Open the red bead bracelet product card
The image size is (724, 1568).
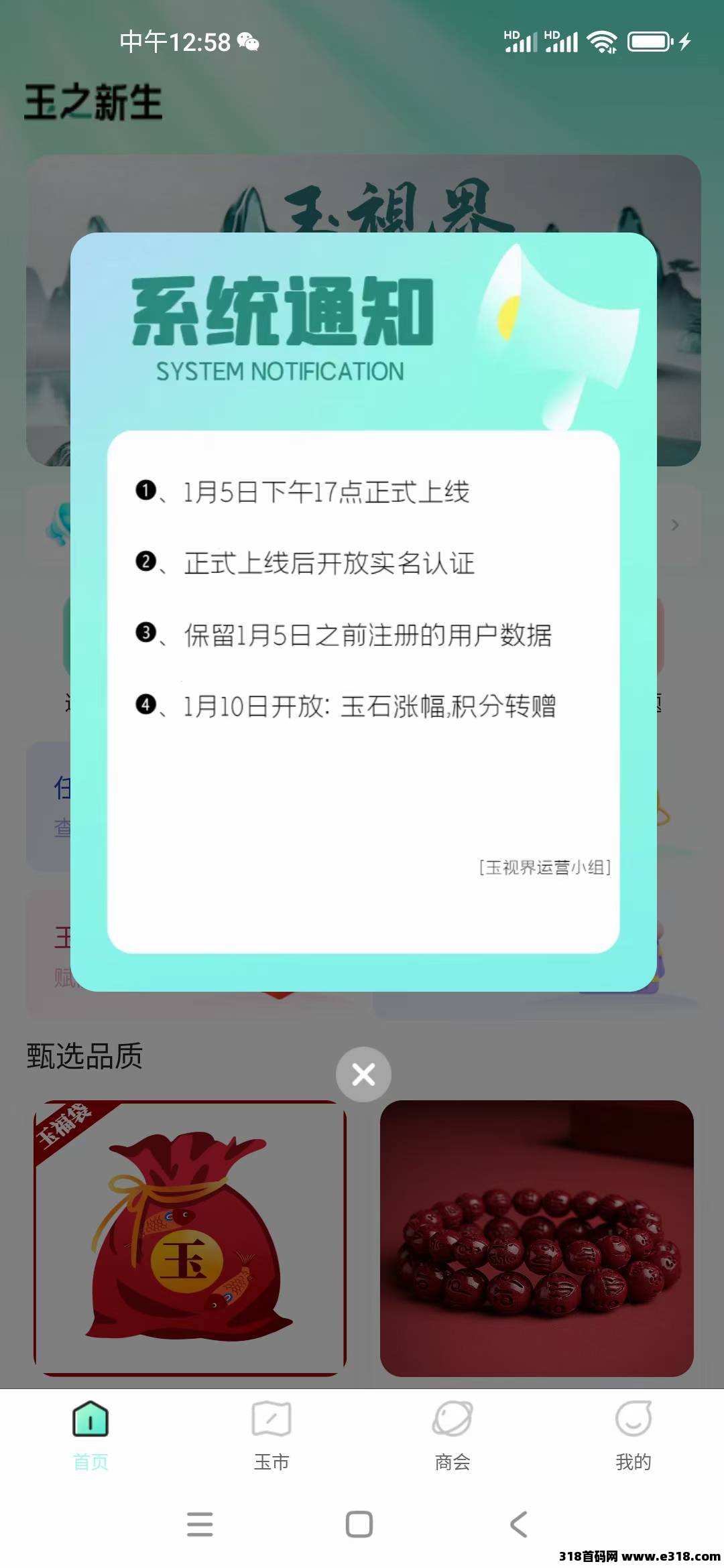point(536,1238)
